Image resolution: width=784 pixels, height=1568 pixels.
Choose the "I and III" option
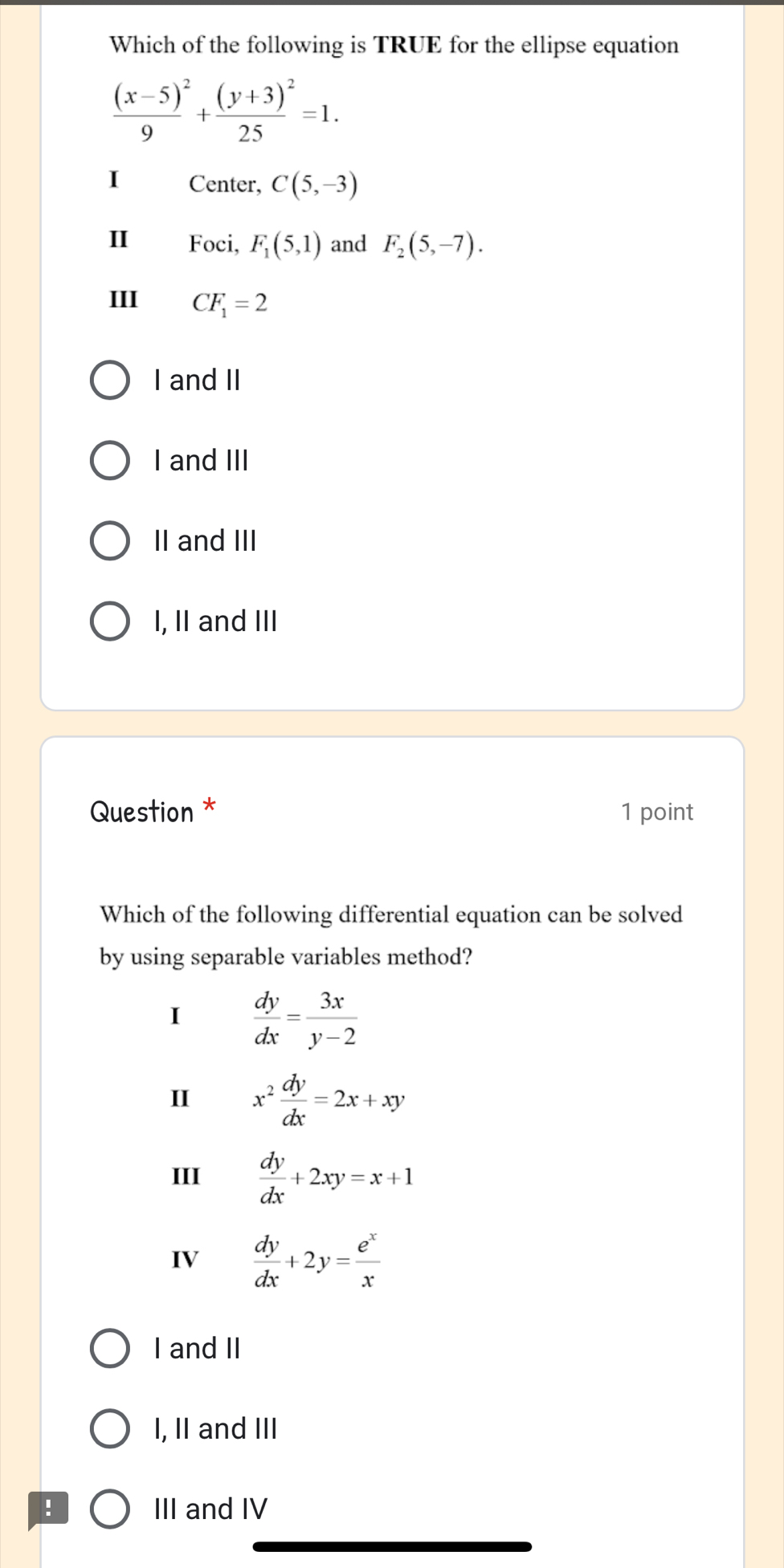coord(109,460)
